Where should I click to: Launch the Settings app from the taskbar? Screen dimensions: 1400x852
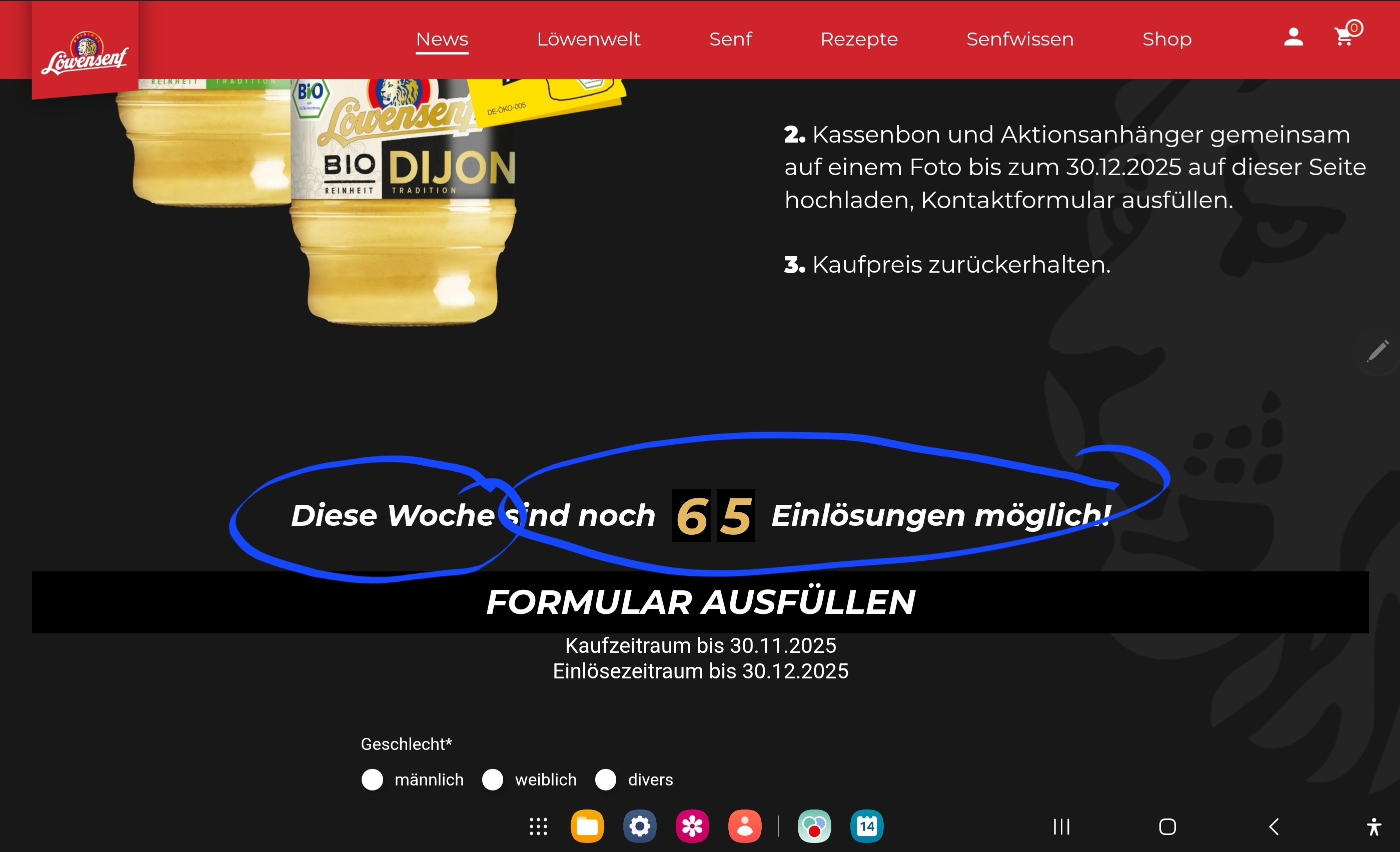coord(640,826)
